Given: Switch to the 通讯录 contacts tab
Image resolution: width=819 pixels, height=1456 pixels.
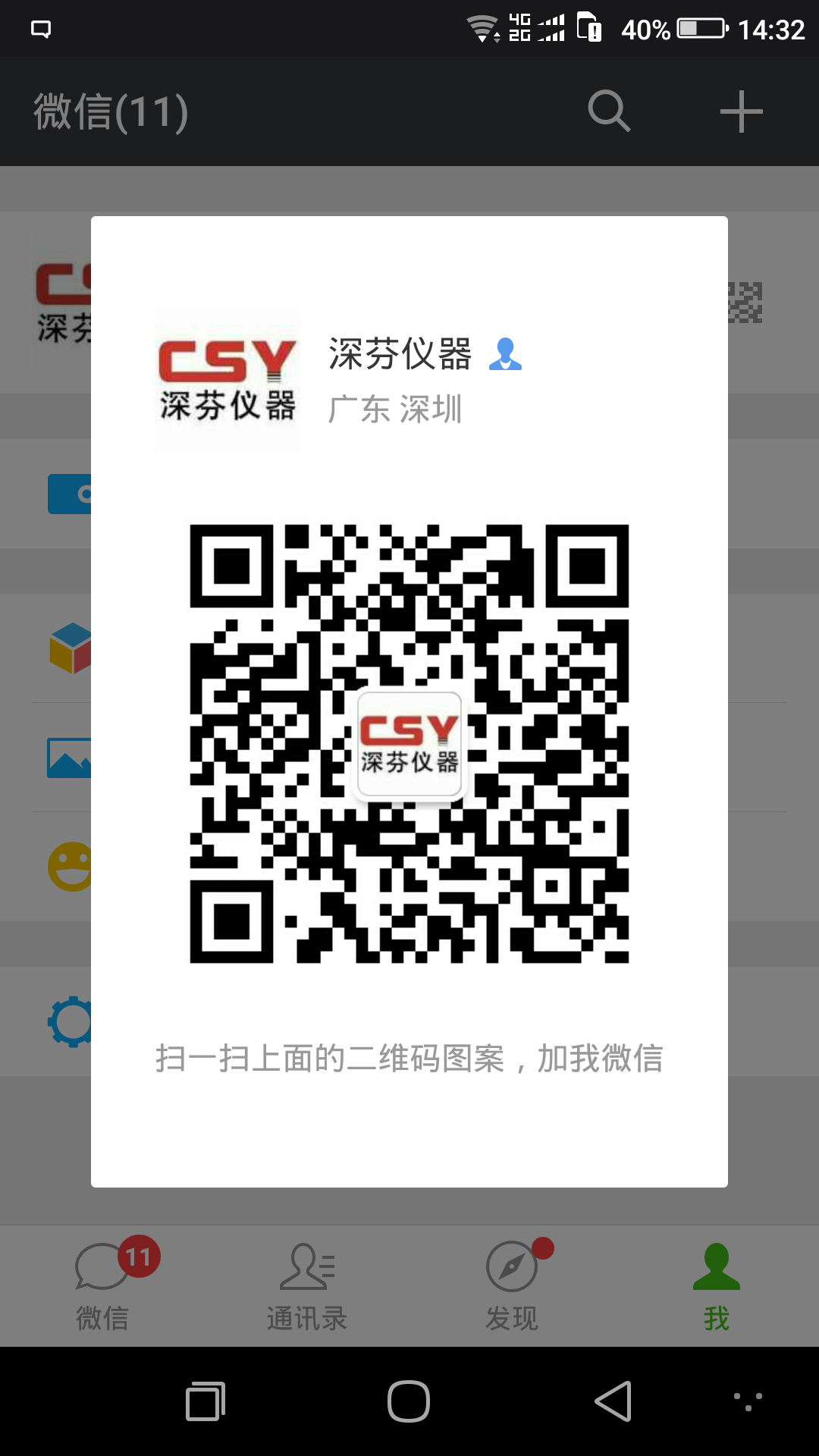Looking at the screenshot, I should [307, 1286].
